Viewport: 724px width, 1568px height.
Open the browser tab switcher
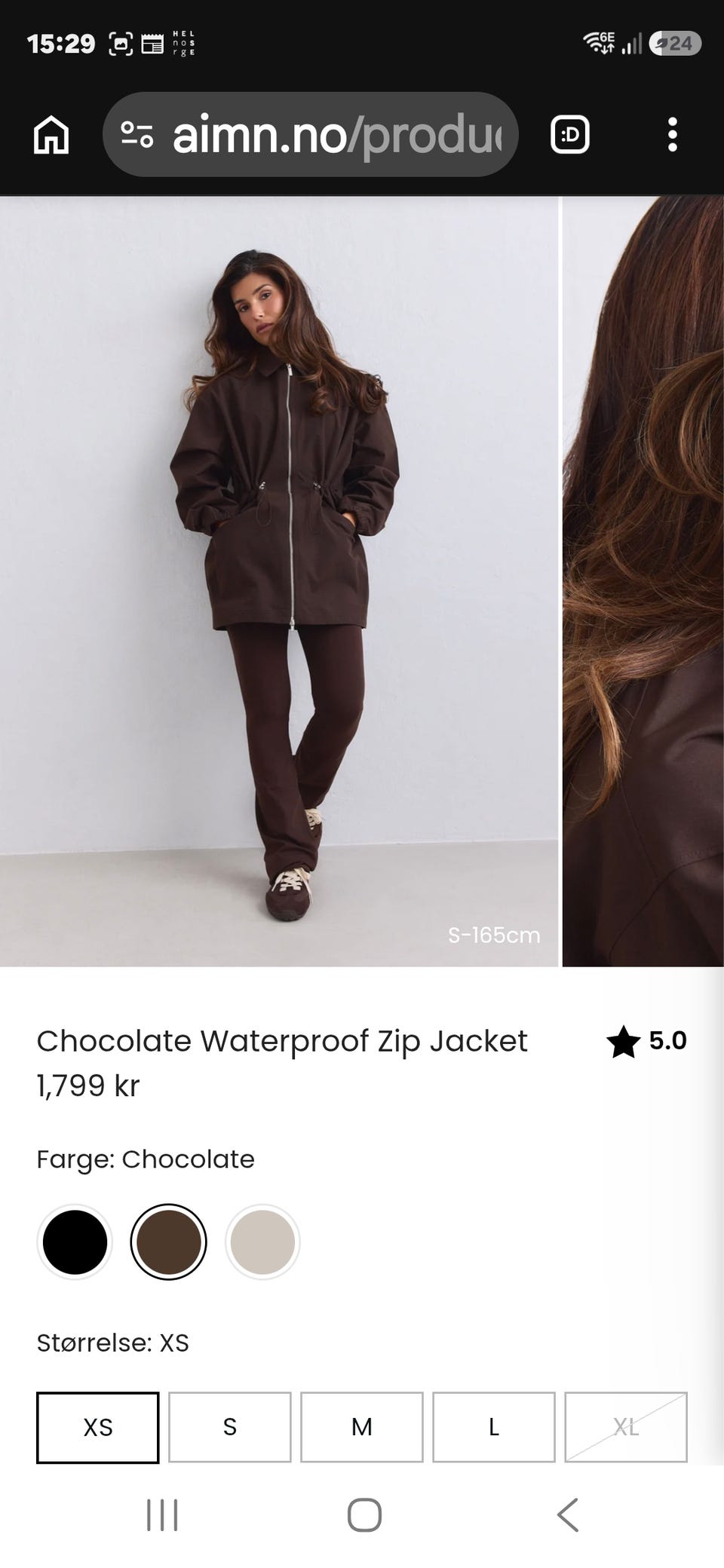pyautogui.click(x=570, y=136)
